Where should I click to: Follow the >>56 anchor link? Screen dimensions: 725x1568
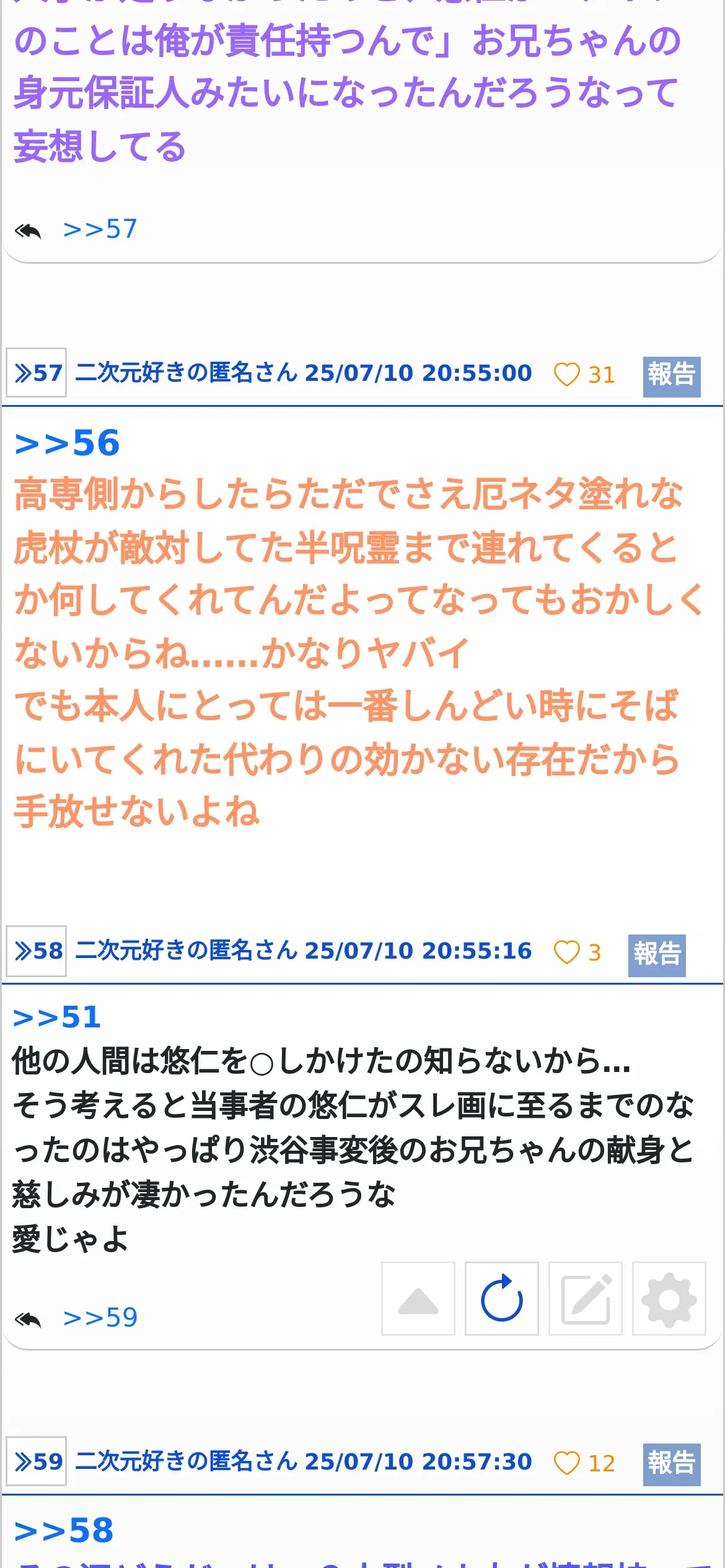(67, 443)
